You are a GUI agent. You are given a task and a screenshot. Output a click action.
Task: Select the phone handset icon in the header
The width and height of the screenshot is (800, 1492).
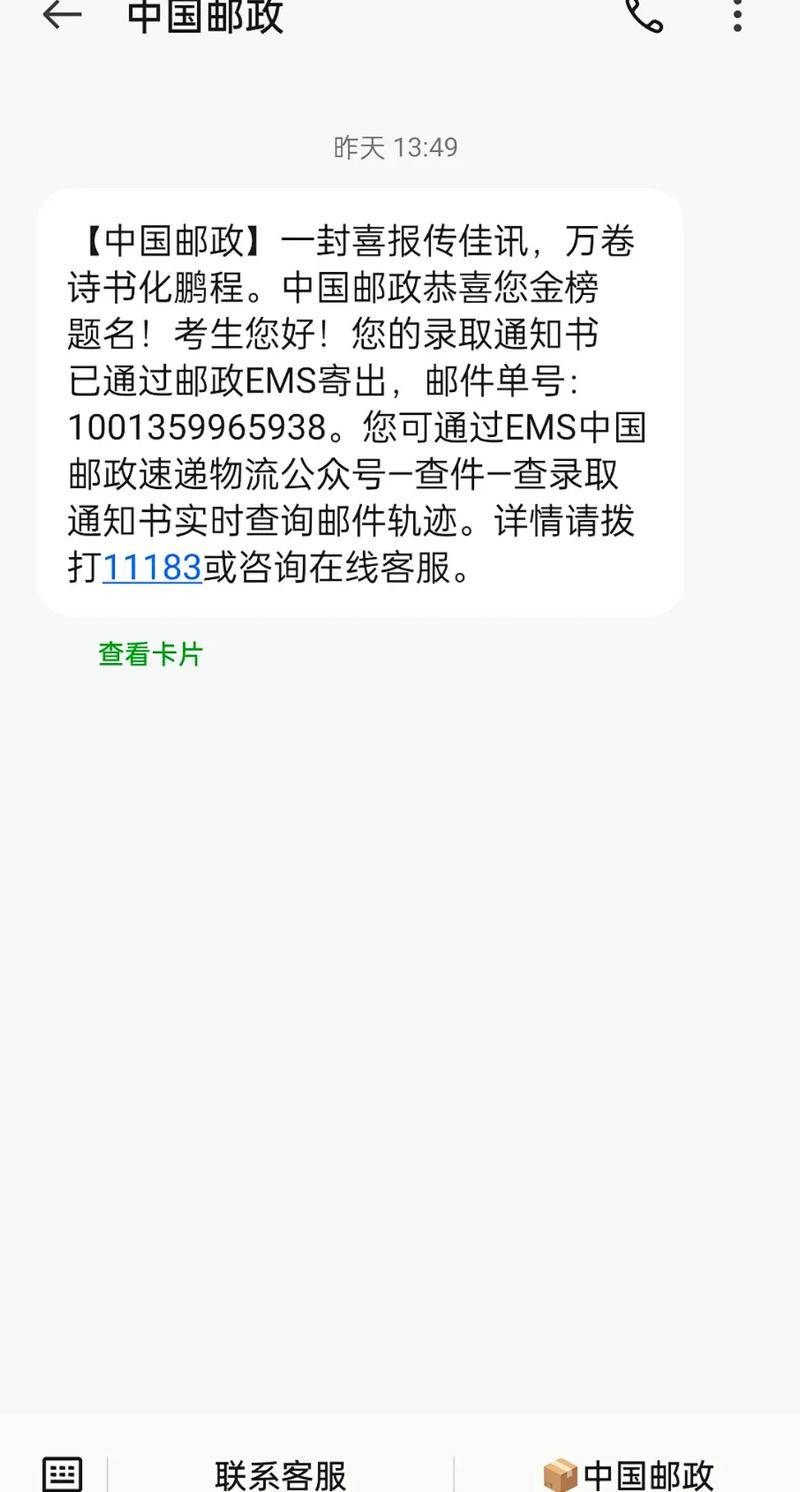point(643,18)
